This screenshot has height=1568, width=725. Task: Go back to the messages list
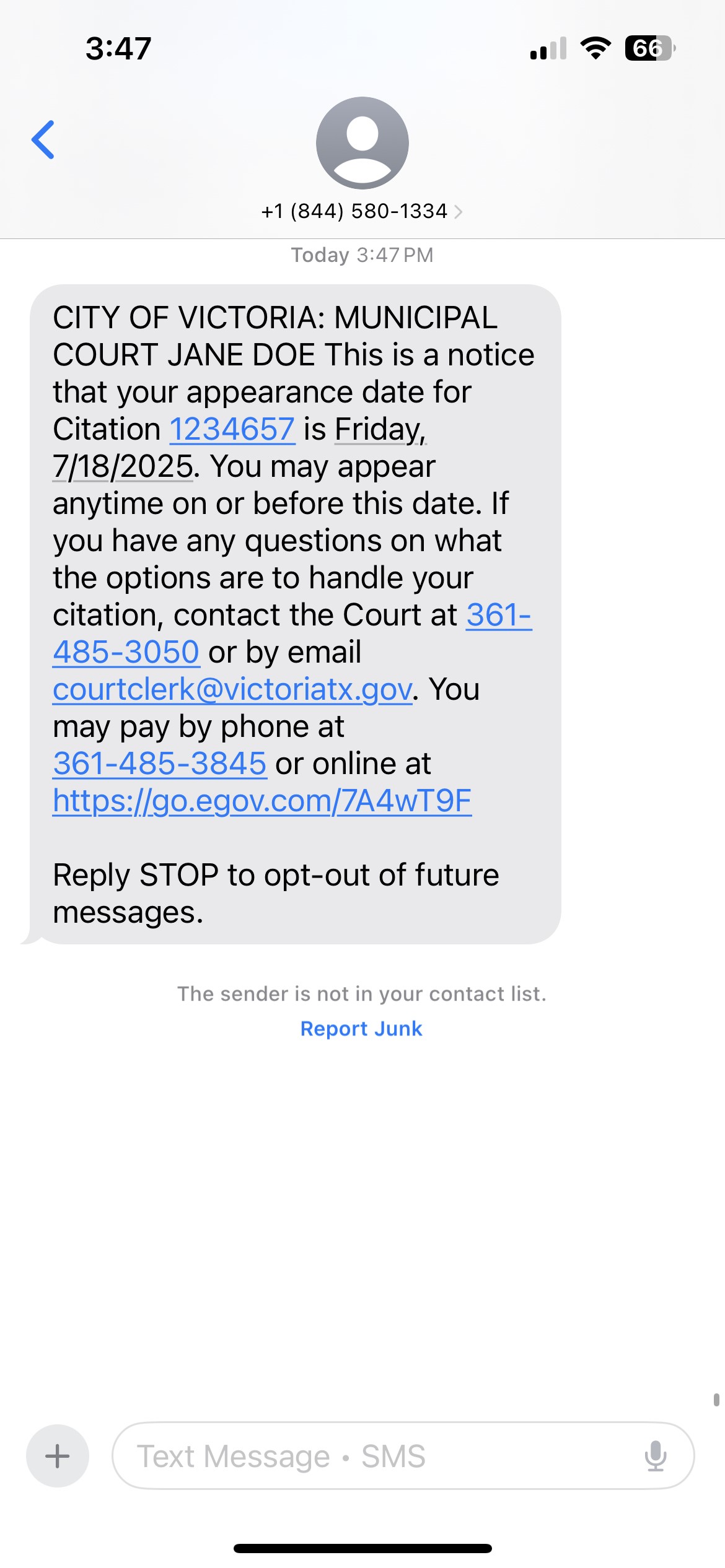point(43,140)
